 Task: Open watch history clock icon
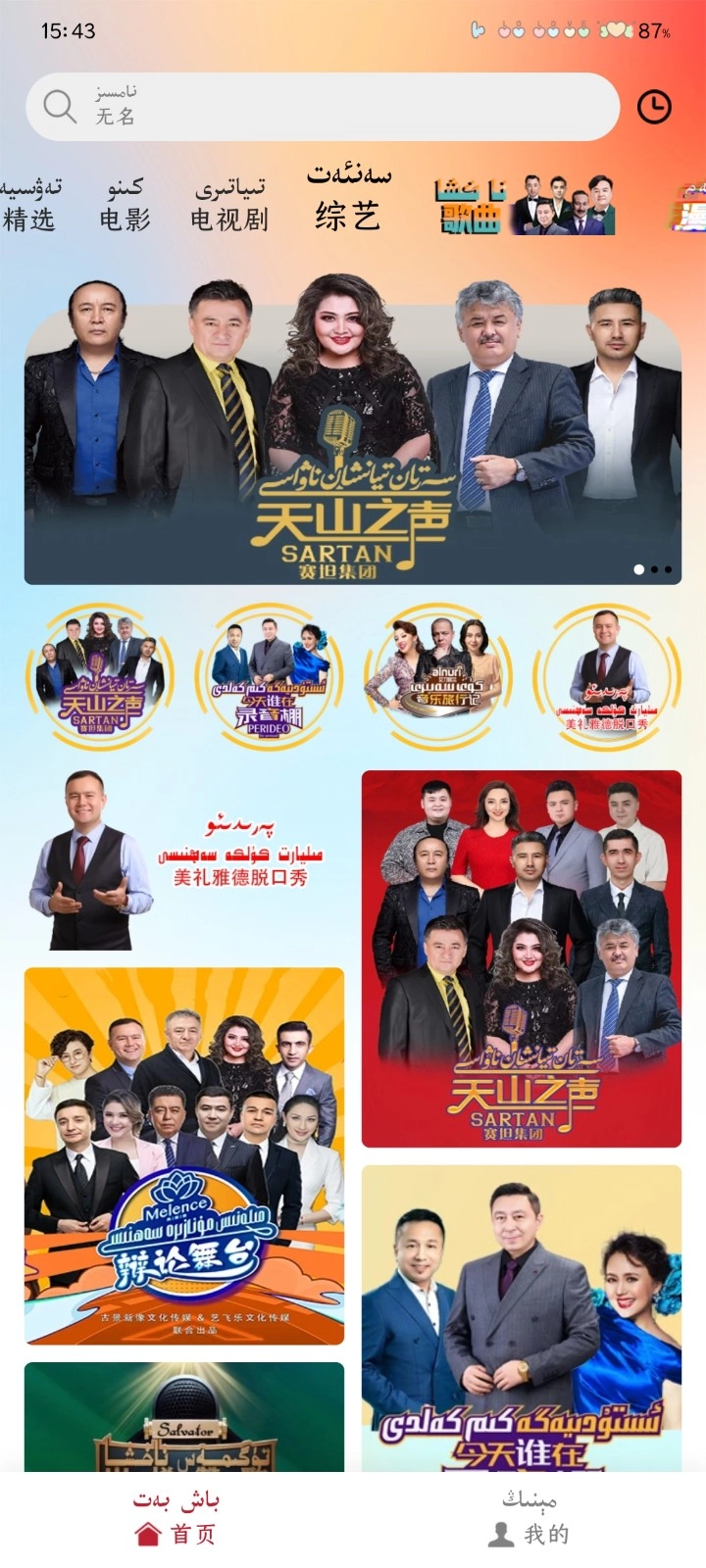[x=654, y=107]
